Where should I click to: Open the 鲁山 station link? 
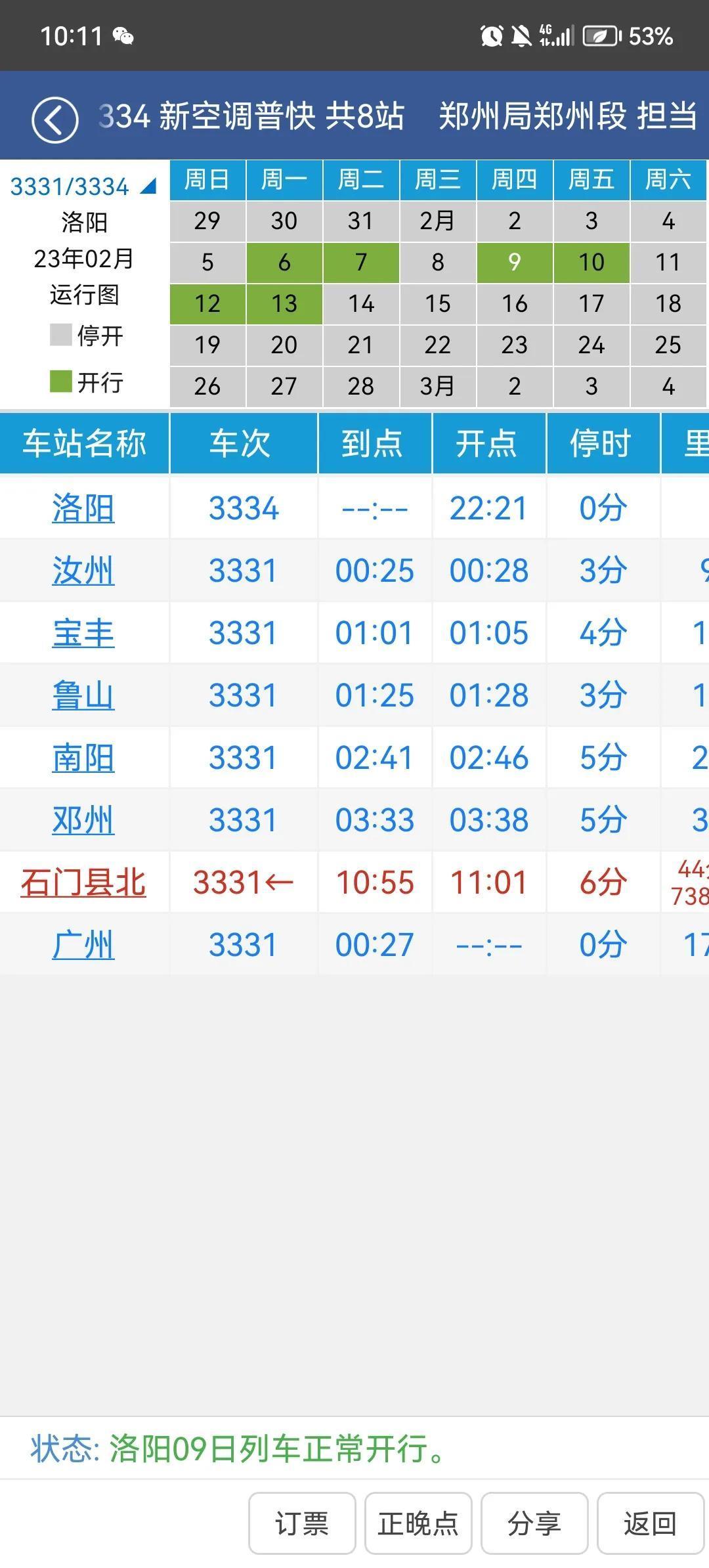coord(83,695)
